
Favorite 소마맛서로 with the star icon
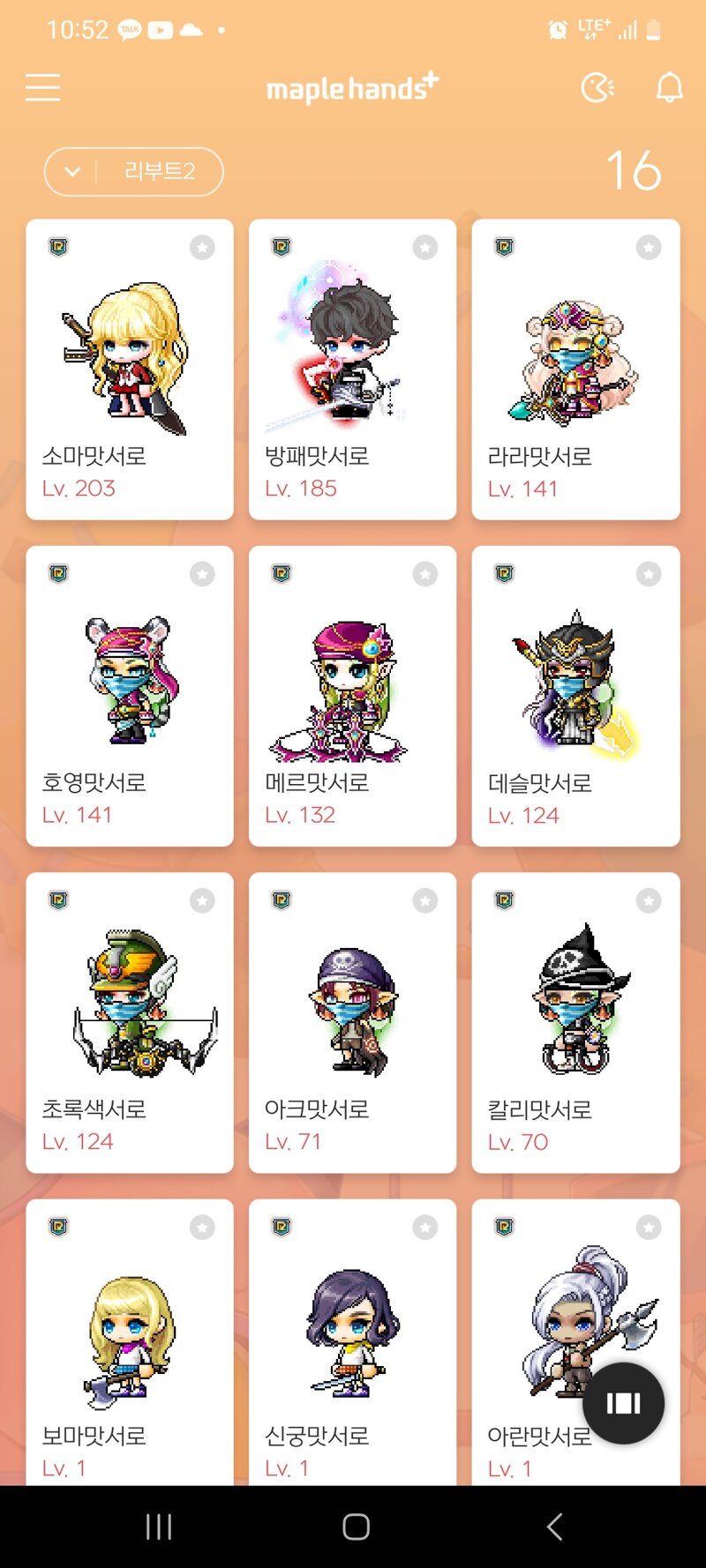coord(202,247)
